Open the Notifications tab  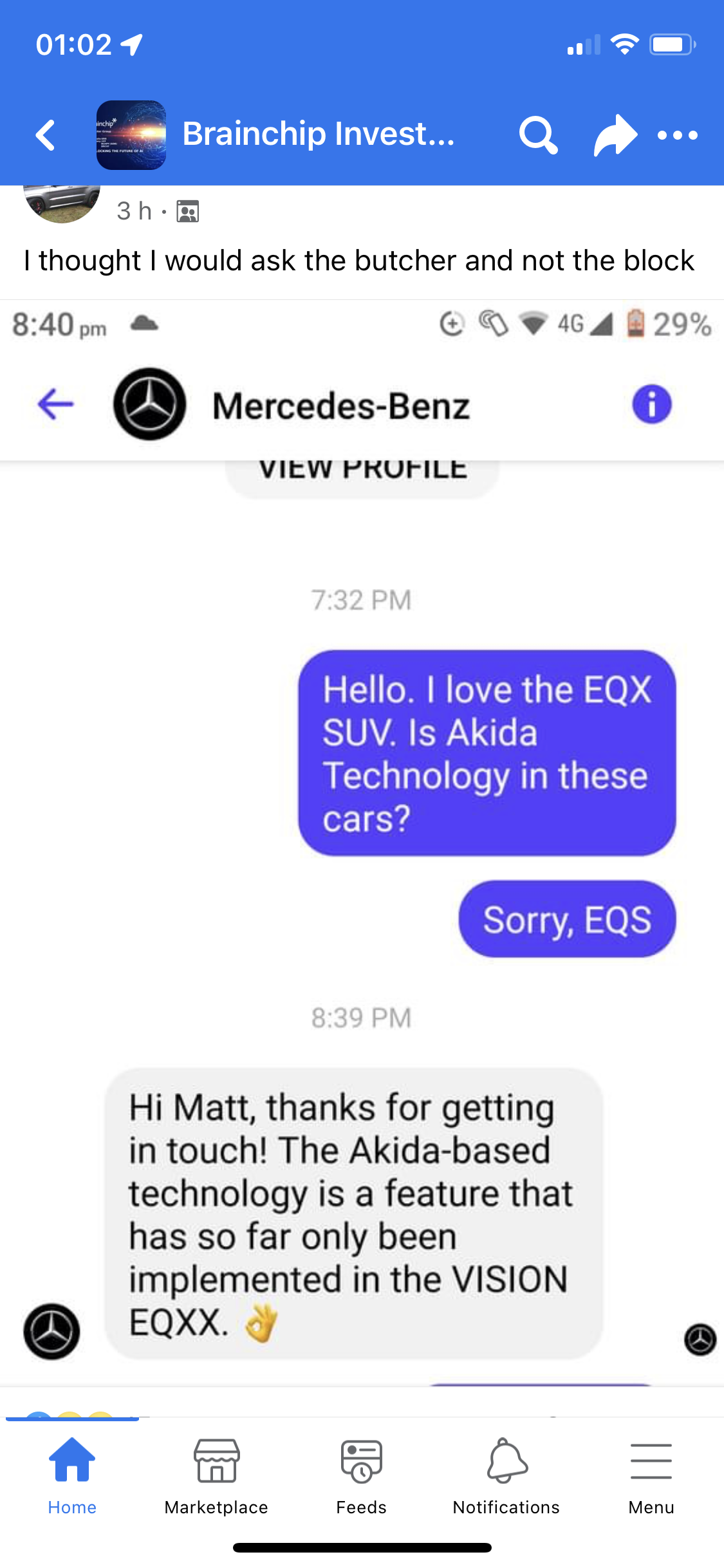[506, 1474]
